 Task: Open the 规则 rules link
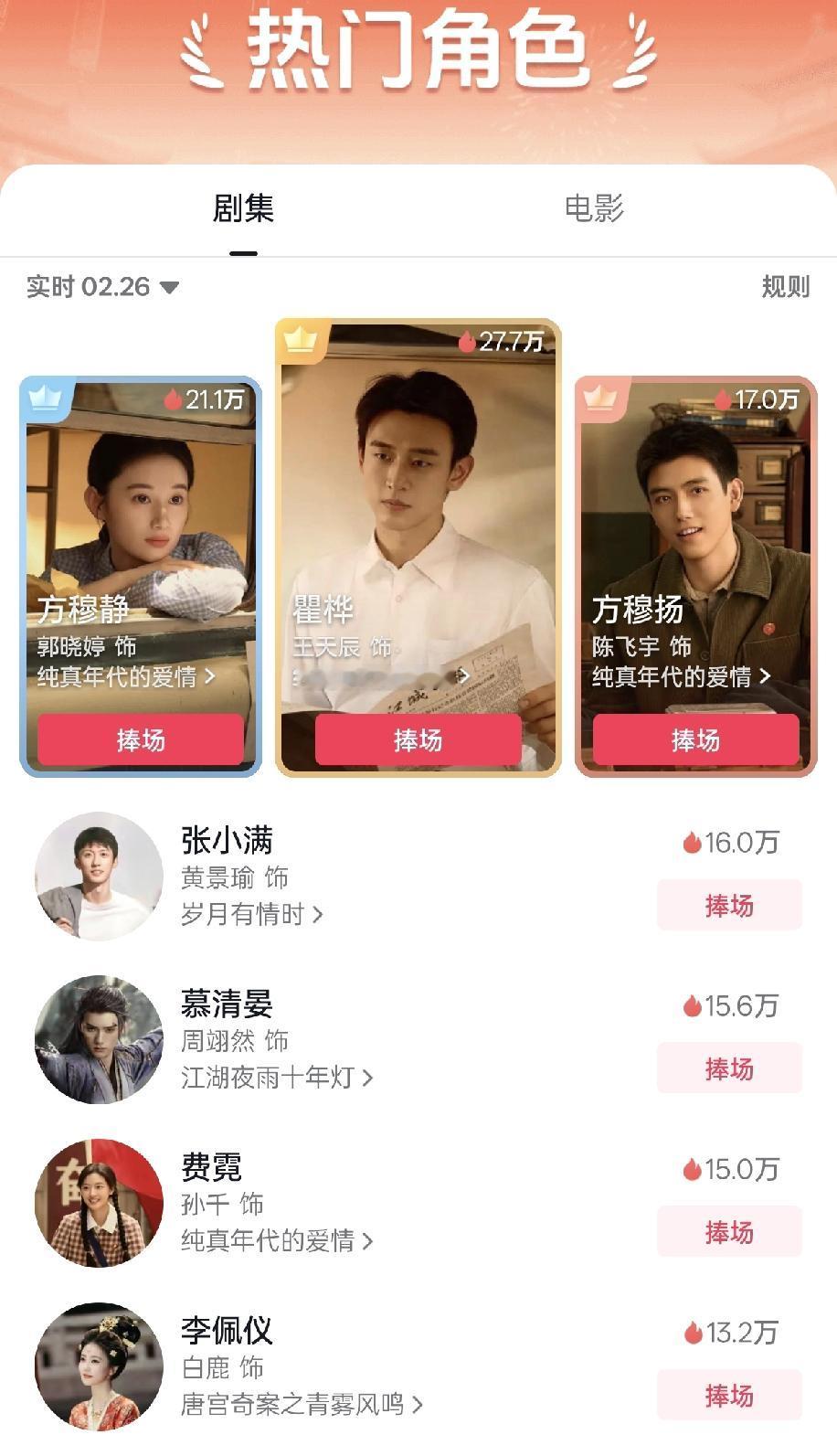(784, 286)
